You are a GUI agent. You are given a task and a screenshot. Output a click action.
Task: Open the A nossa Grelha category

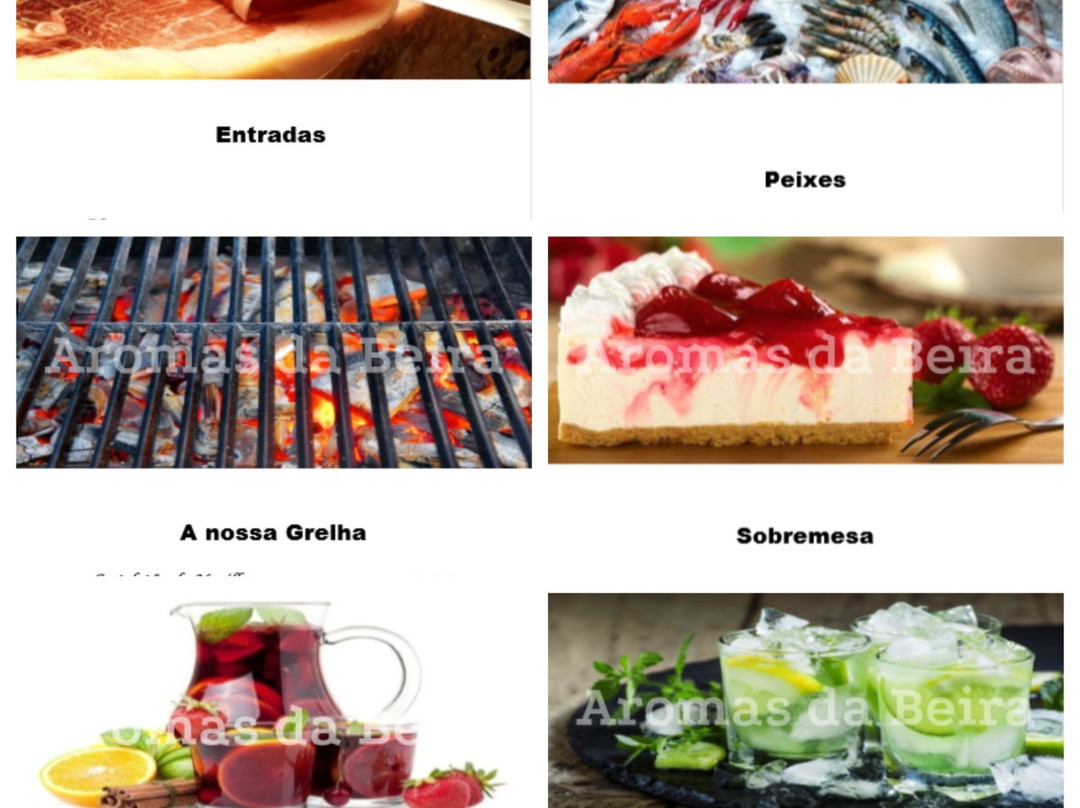[x=273, y=532]
